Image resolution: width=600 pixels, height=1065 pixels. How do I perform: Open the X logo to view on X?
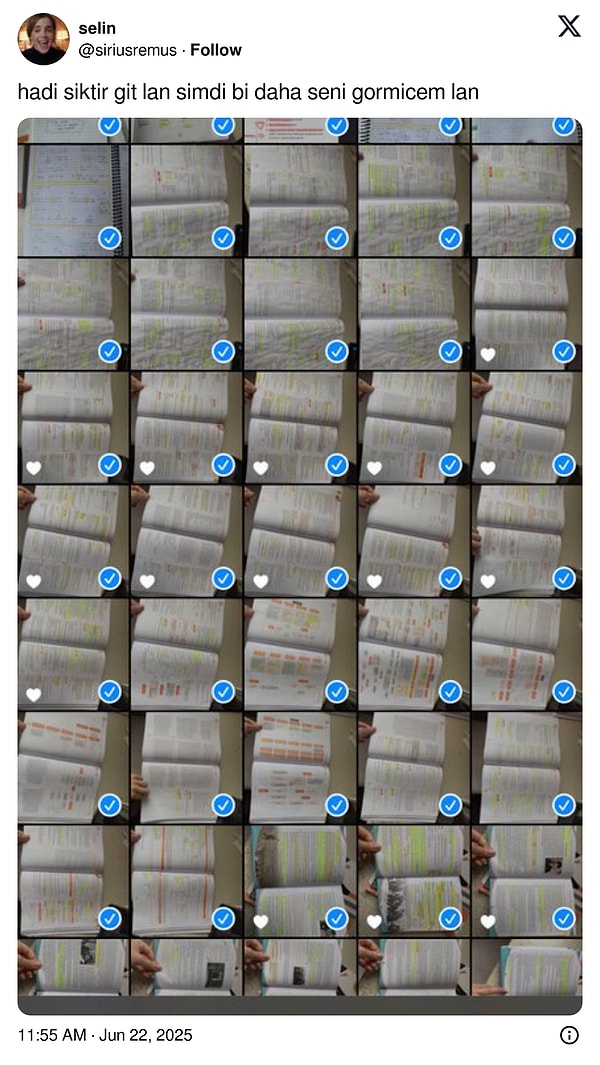coord(569,27)
